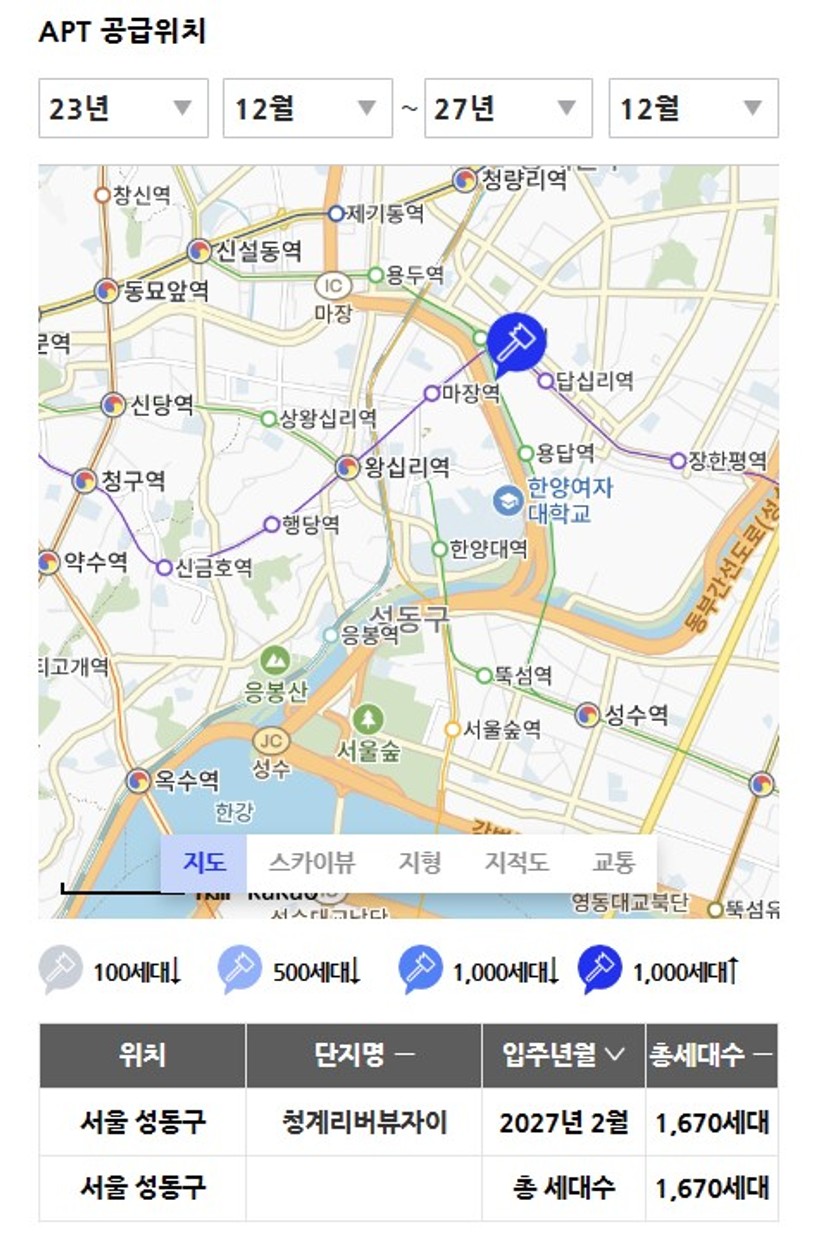Sort the table by 입주년월 column
This screenshot has width=827, height=1235.
pos(563,1054)
